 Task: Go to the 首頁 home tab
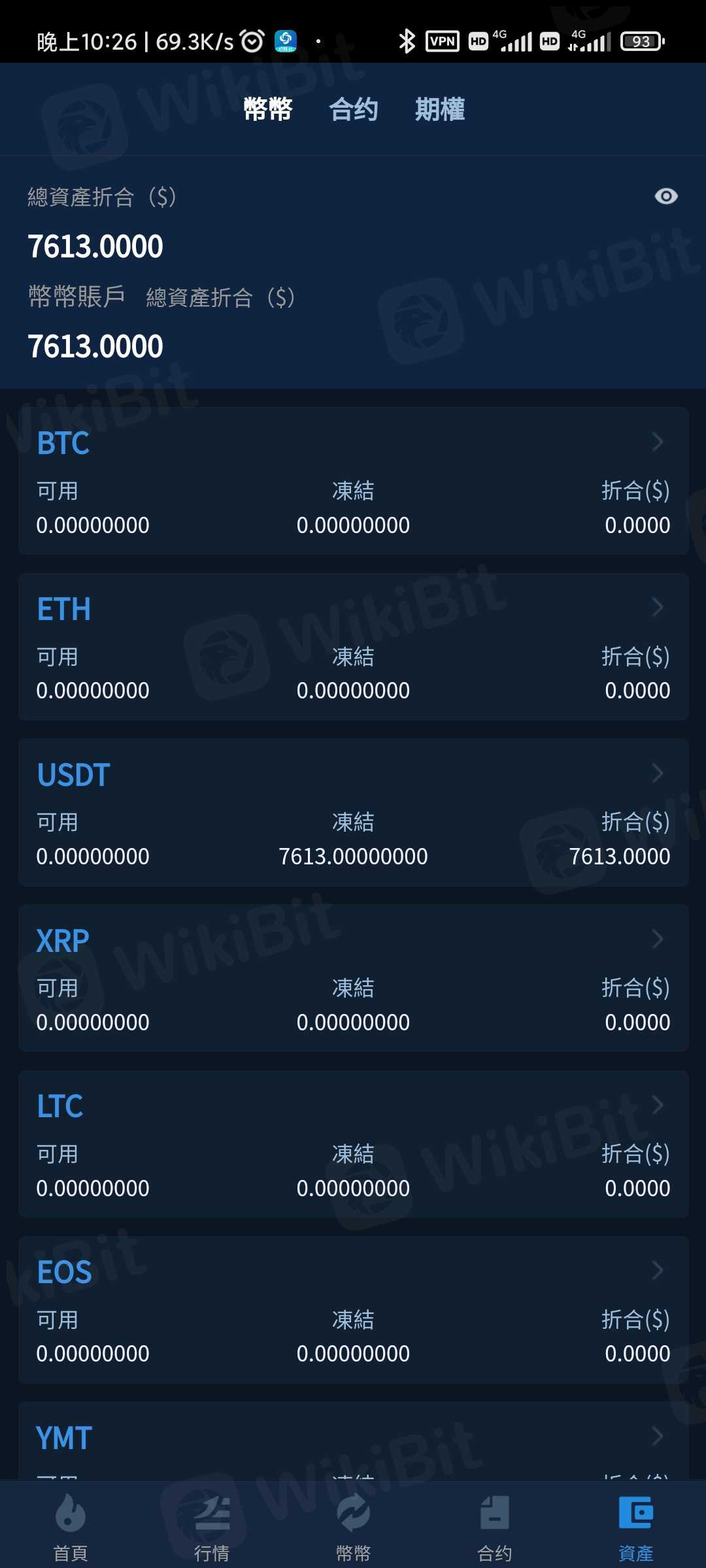point(71,1527)
